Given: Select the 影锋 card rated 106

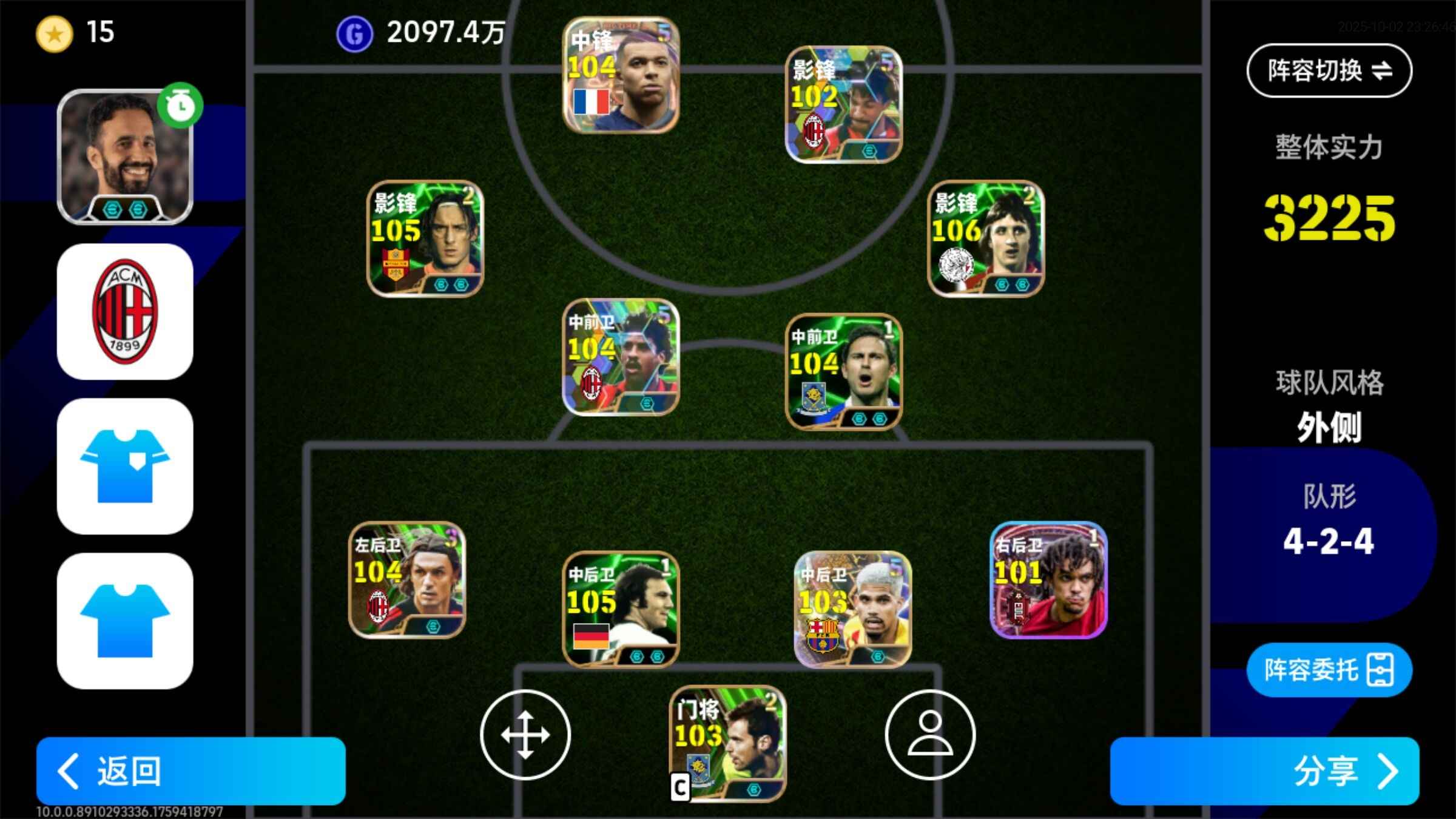Looking at the screenshot, I should click(x=986, y=238).
